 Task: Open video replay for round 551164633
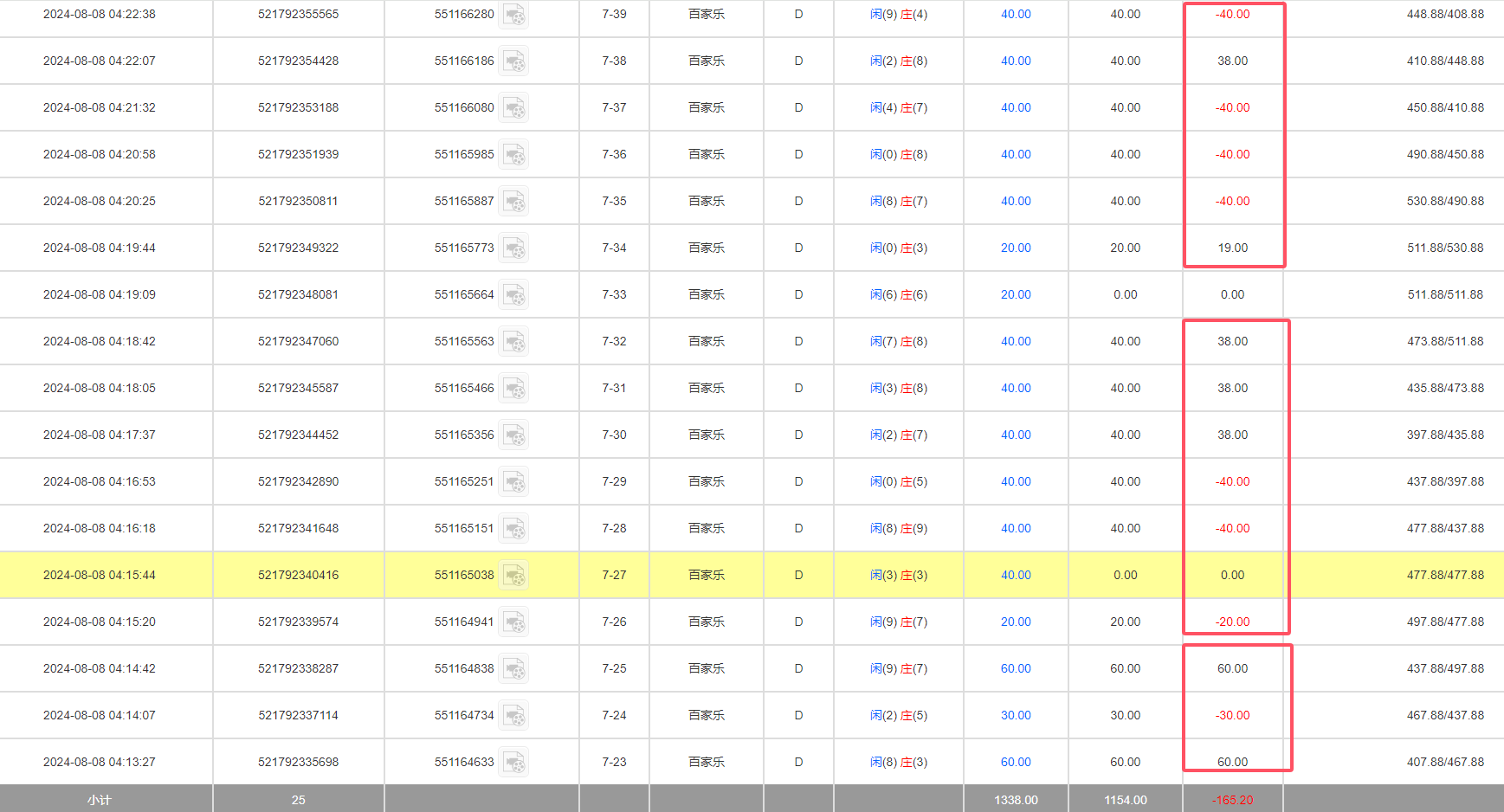pyautogui.click(x=513, y=763)
